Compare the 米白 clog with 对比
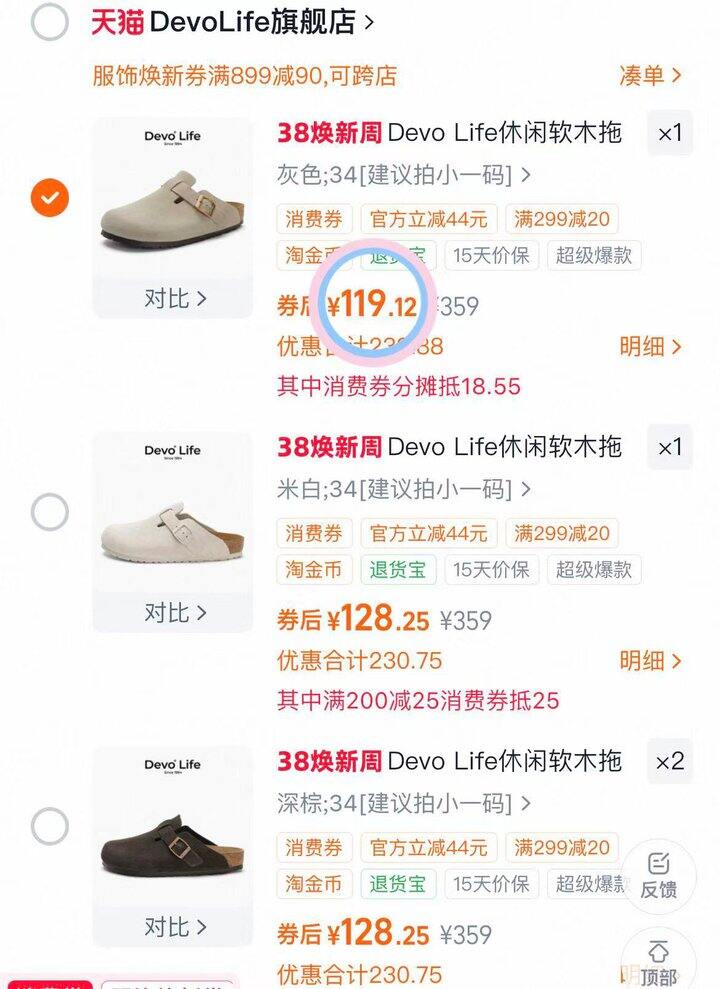Image resolution: width=720 pixels, height=989 pixels. point(174,612)
